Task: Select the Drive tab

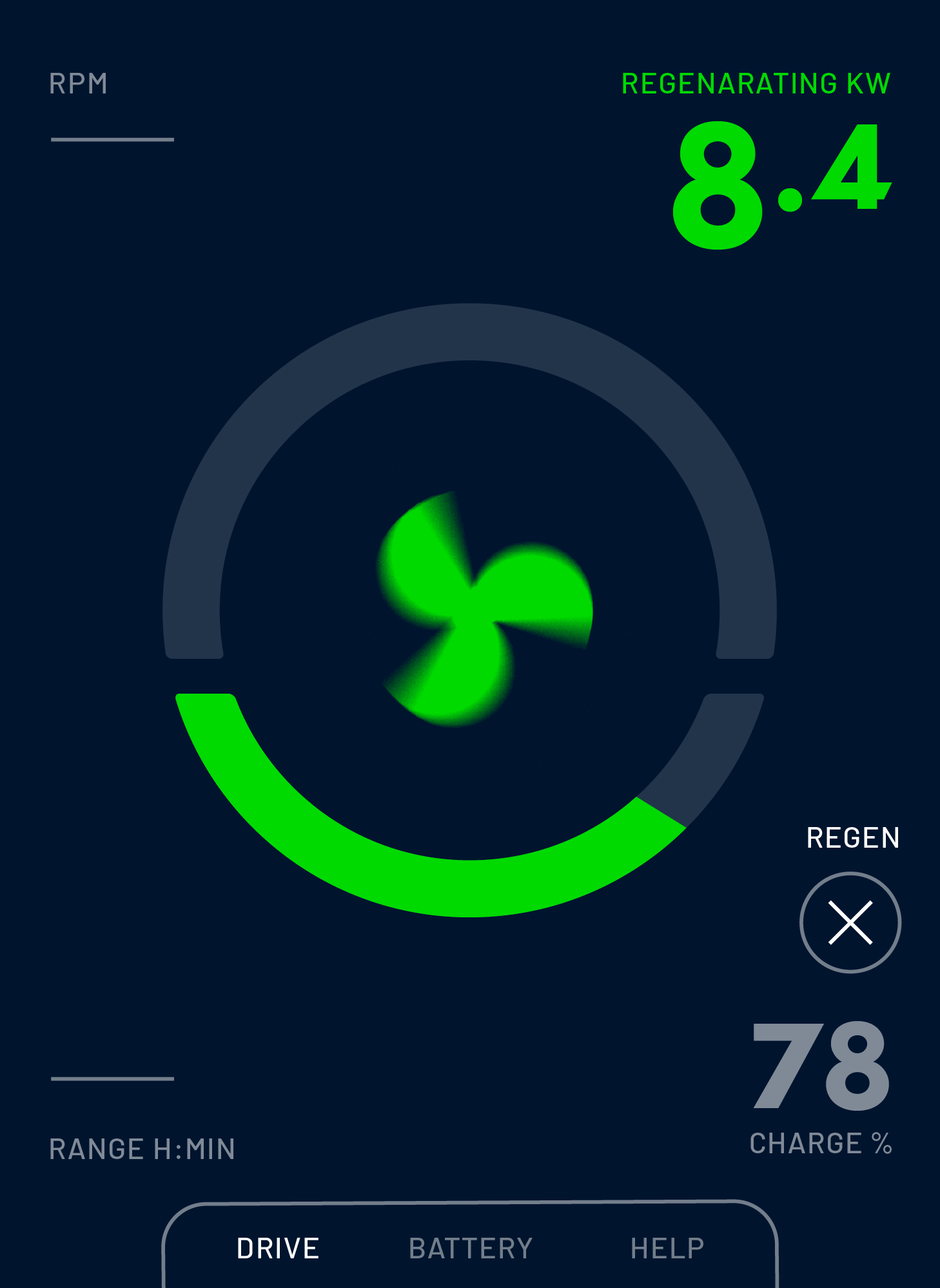Action: [x=278, y=1249]
